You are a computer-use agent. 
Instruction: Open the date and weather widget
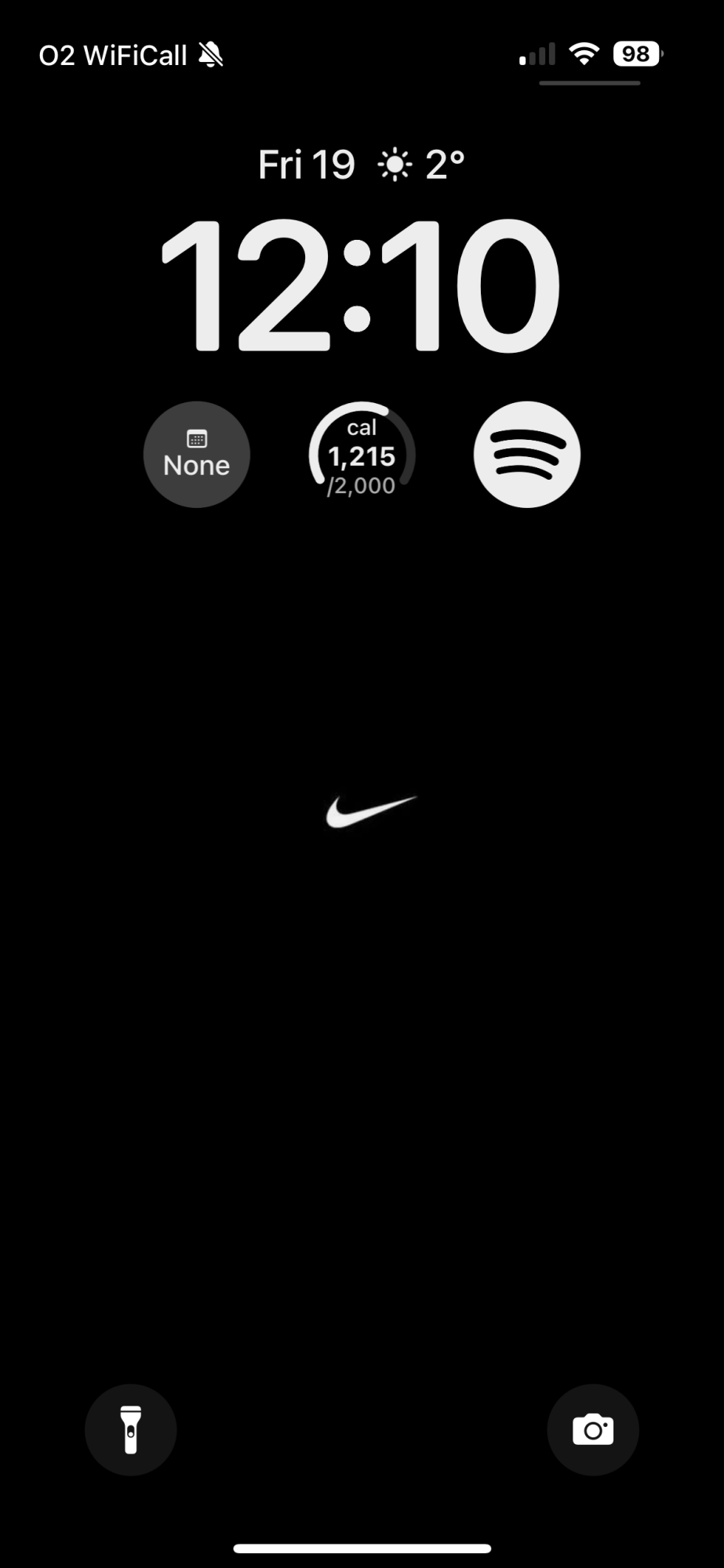click(362, 165)
